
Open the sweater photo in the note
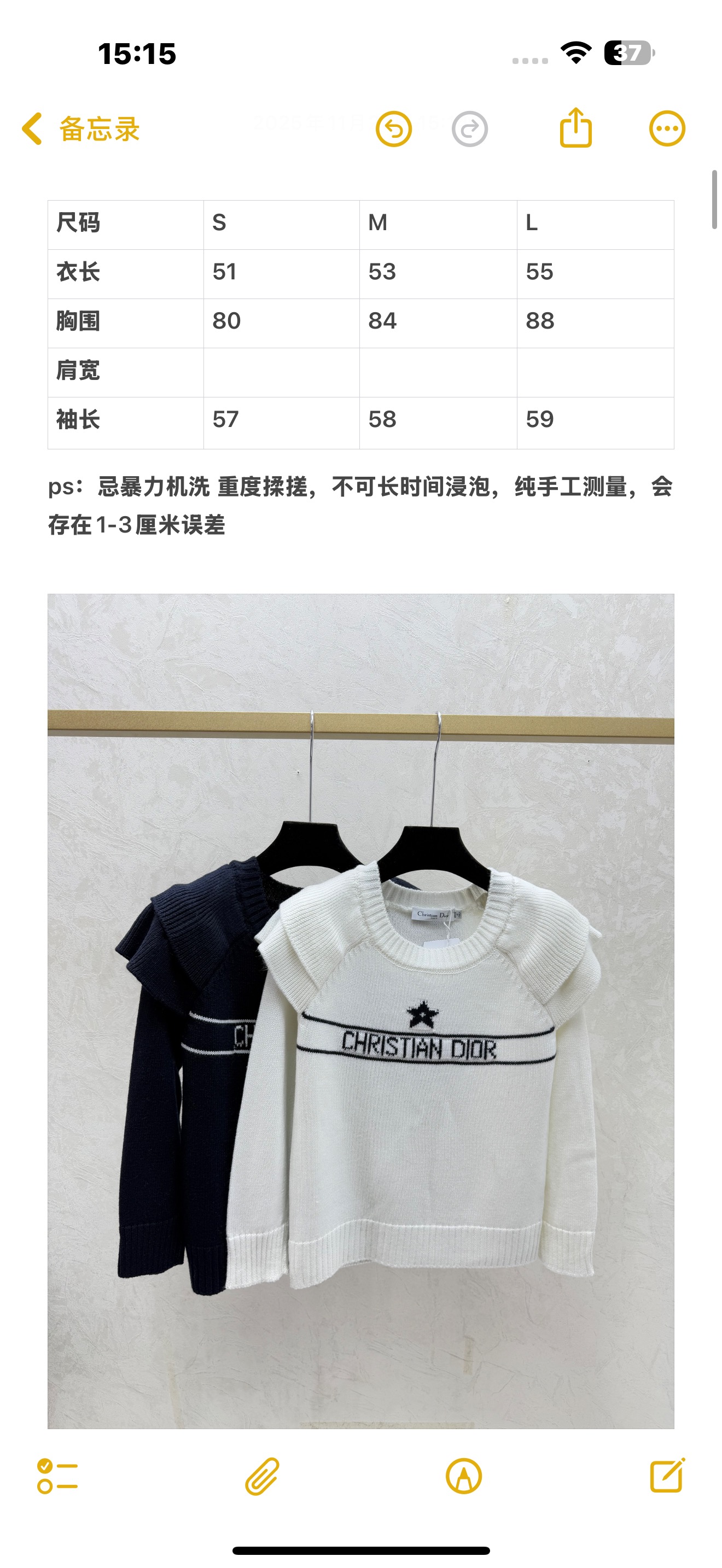click(x=360, y=1010)
